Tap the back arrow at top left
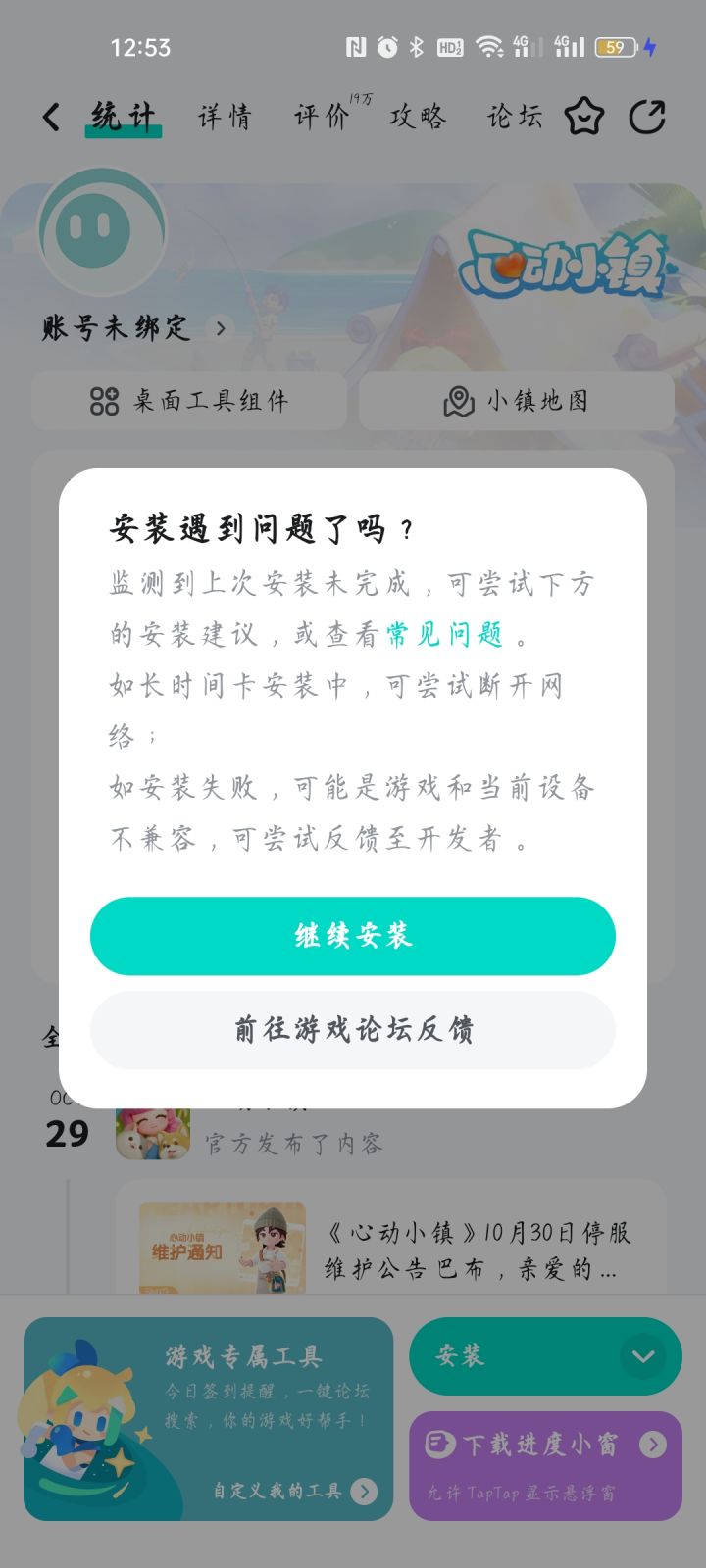 pyautogui.click(x=51, y=116)
